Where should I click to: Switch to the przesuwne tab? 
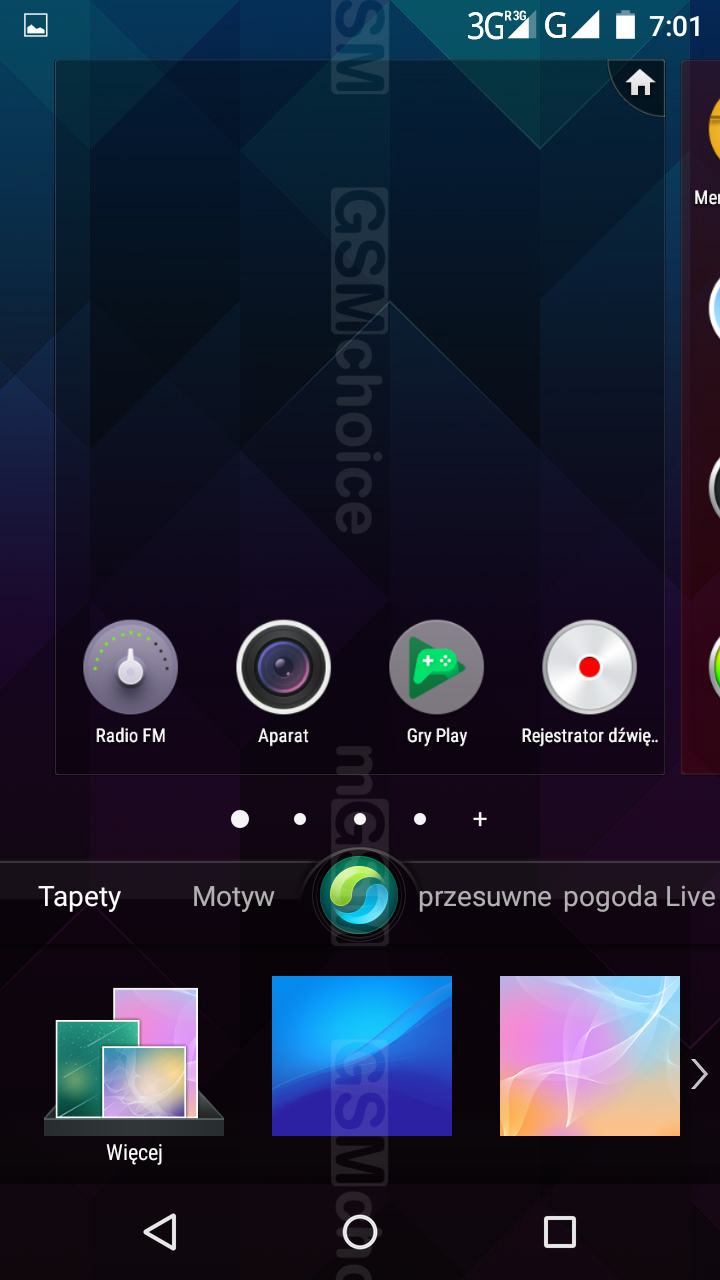tap(485, 897)
